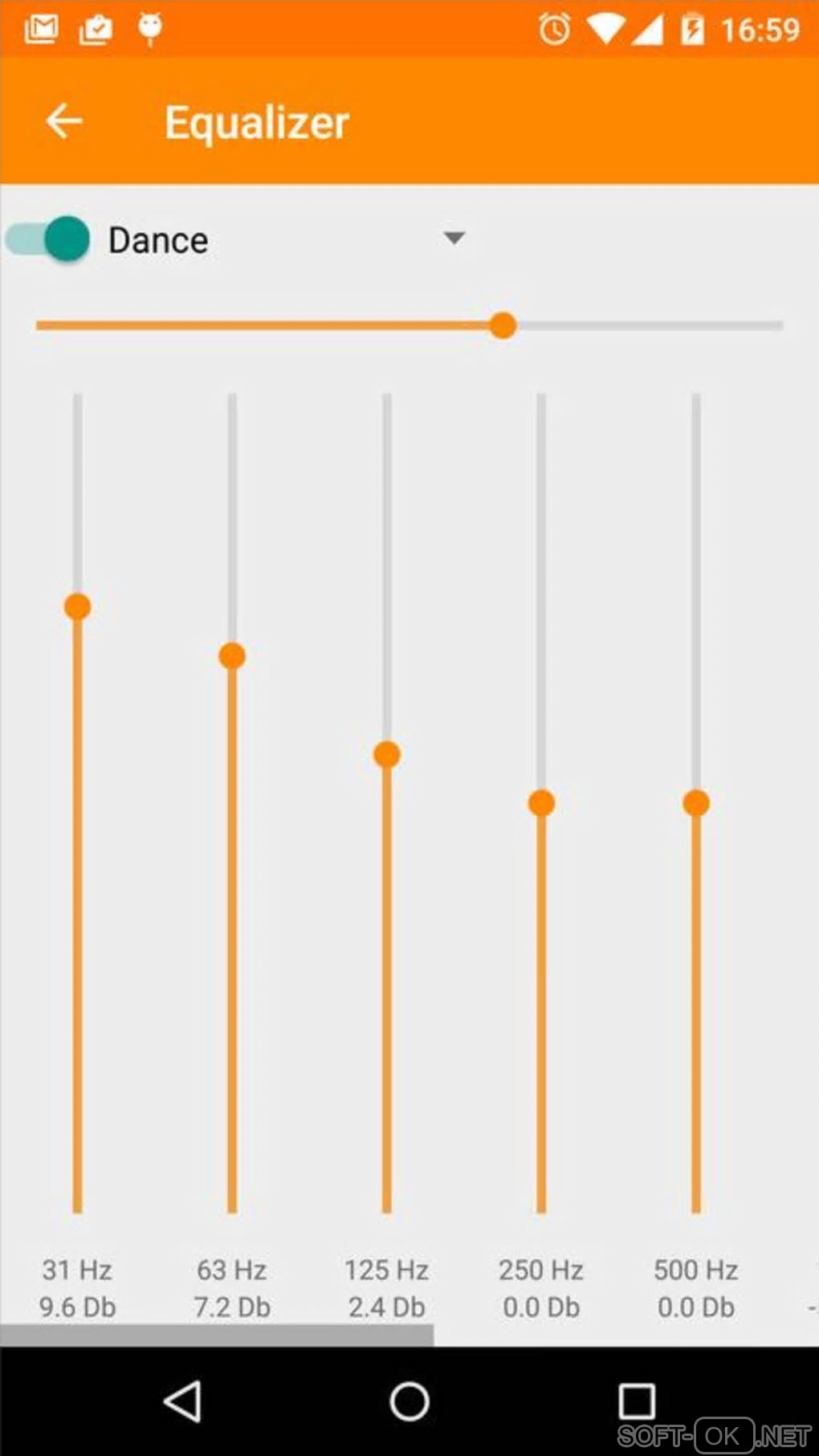Disable the equalizer switch
The height and width of the screenshot is (1456, 819).
tap(50, 239)
